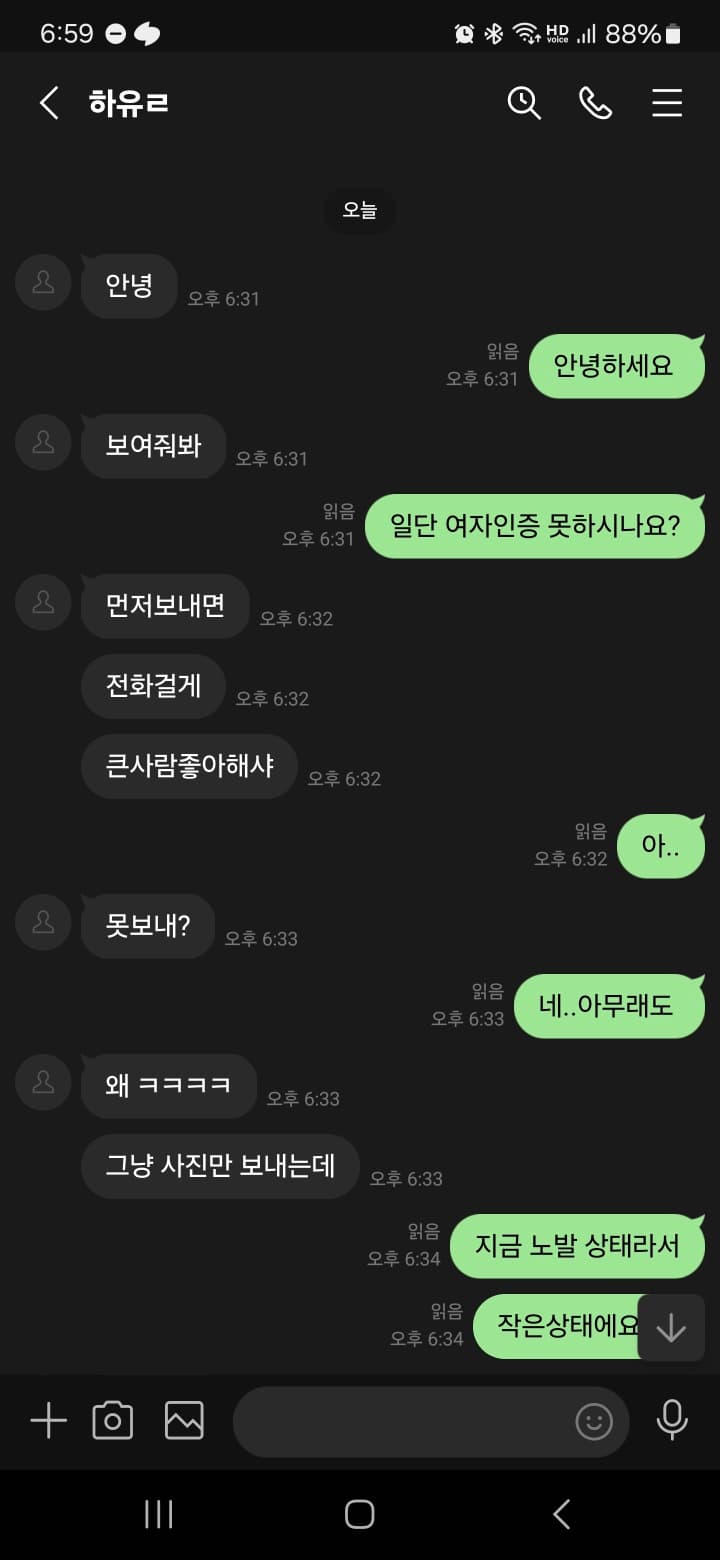Image resolution: width=720 pixels, height=1560 pixels.
Task: Tap the system home button
Action: coord(359,1514)
